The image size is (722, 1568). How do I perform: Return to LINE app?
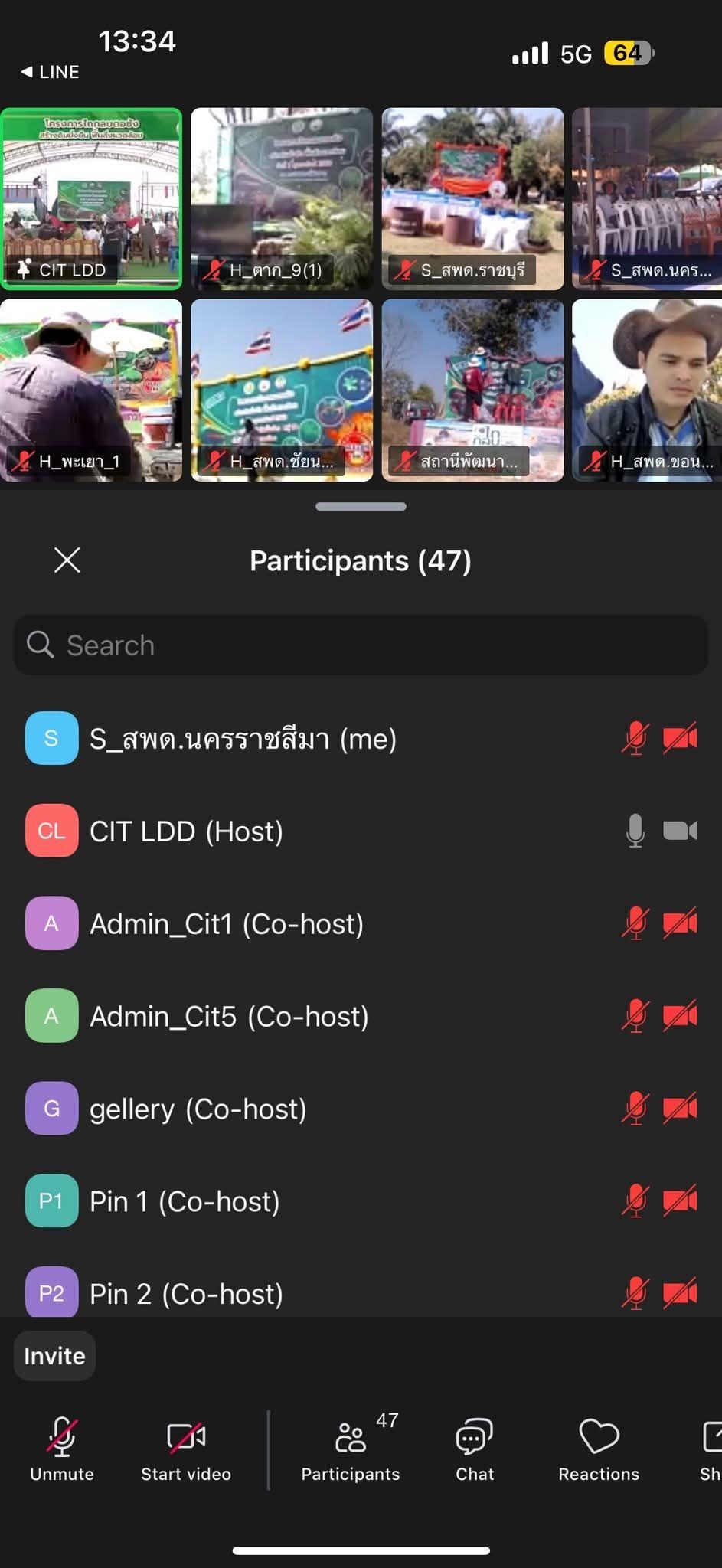tap(51, 72)
